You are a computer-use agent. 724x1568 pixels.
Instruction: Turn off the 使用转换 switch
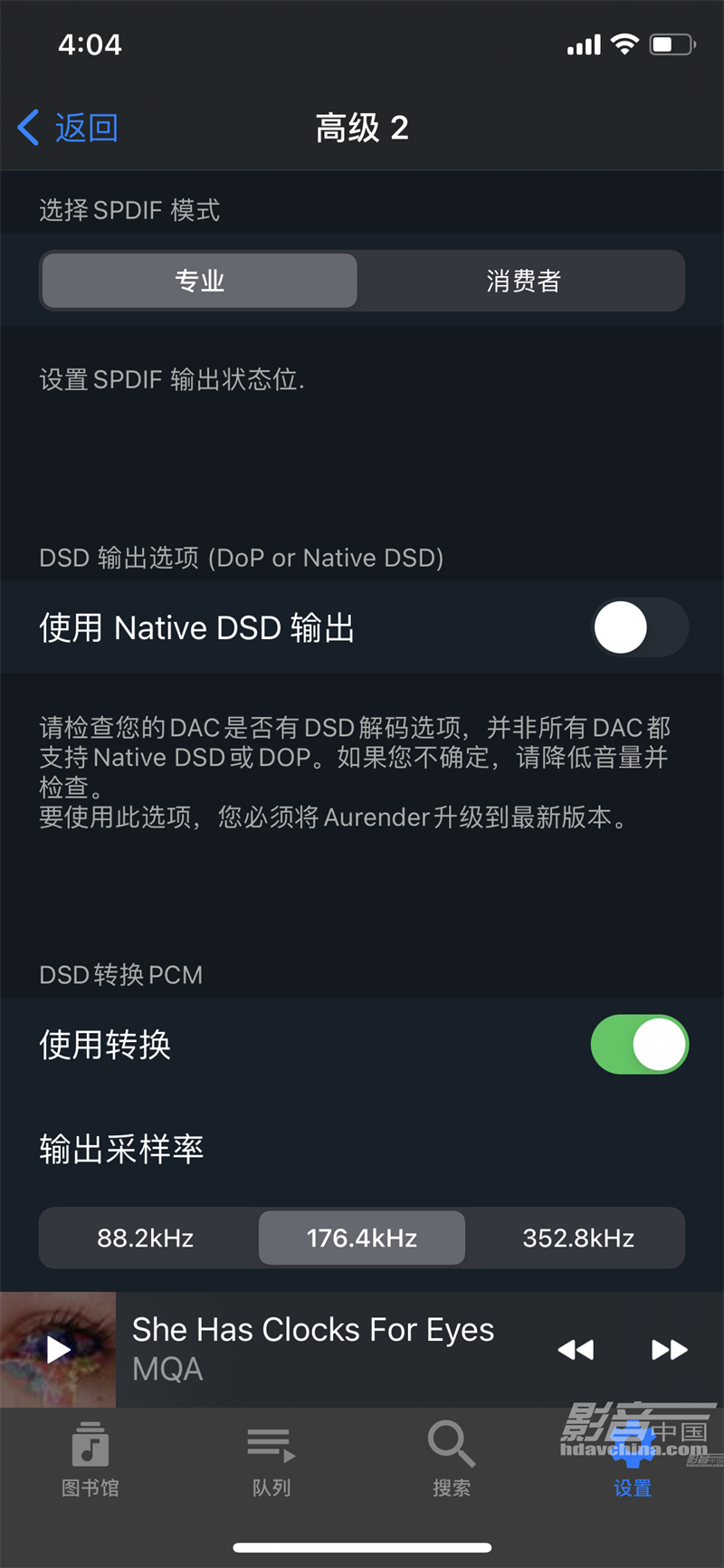click(x=640, y=1044)
